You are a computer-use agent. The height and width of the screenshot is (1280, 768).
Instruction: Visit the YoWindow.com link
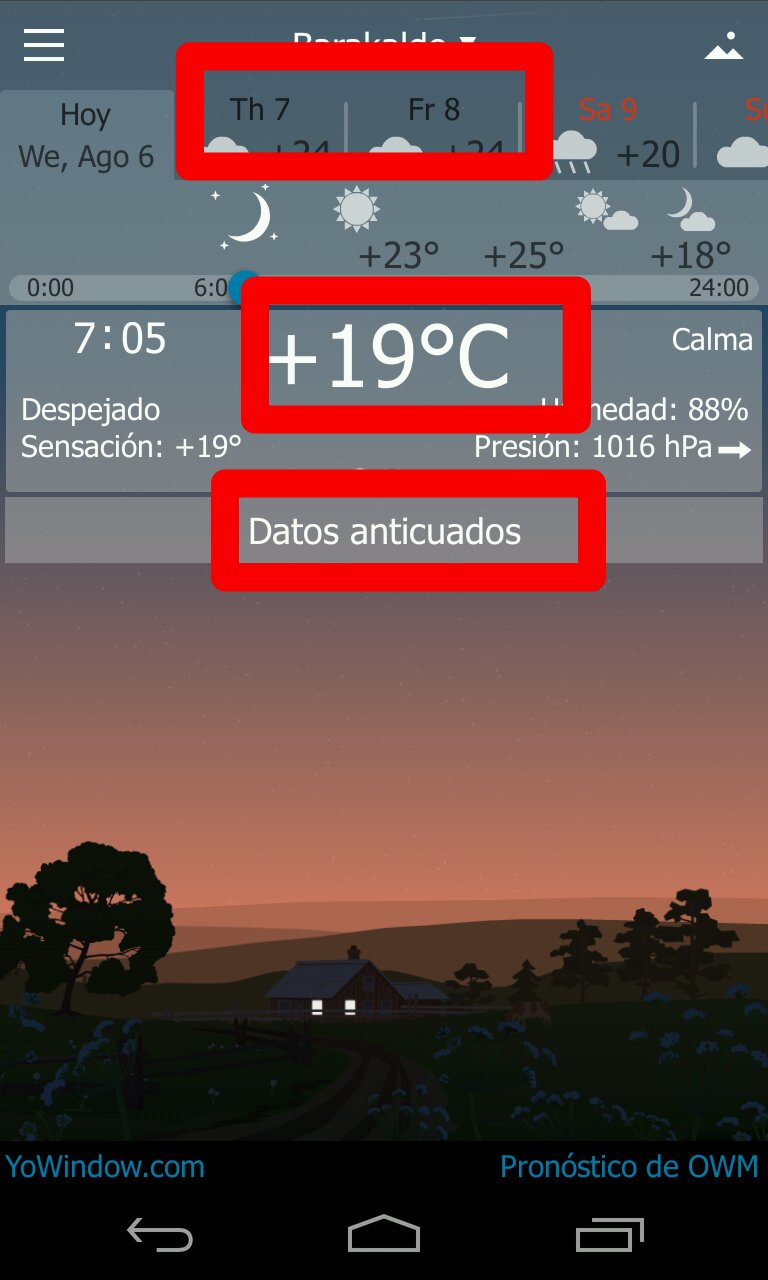tap(104, 1166)
